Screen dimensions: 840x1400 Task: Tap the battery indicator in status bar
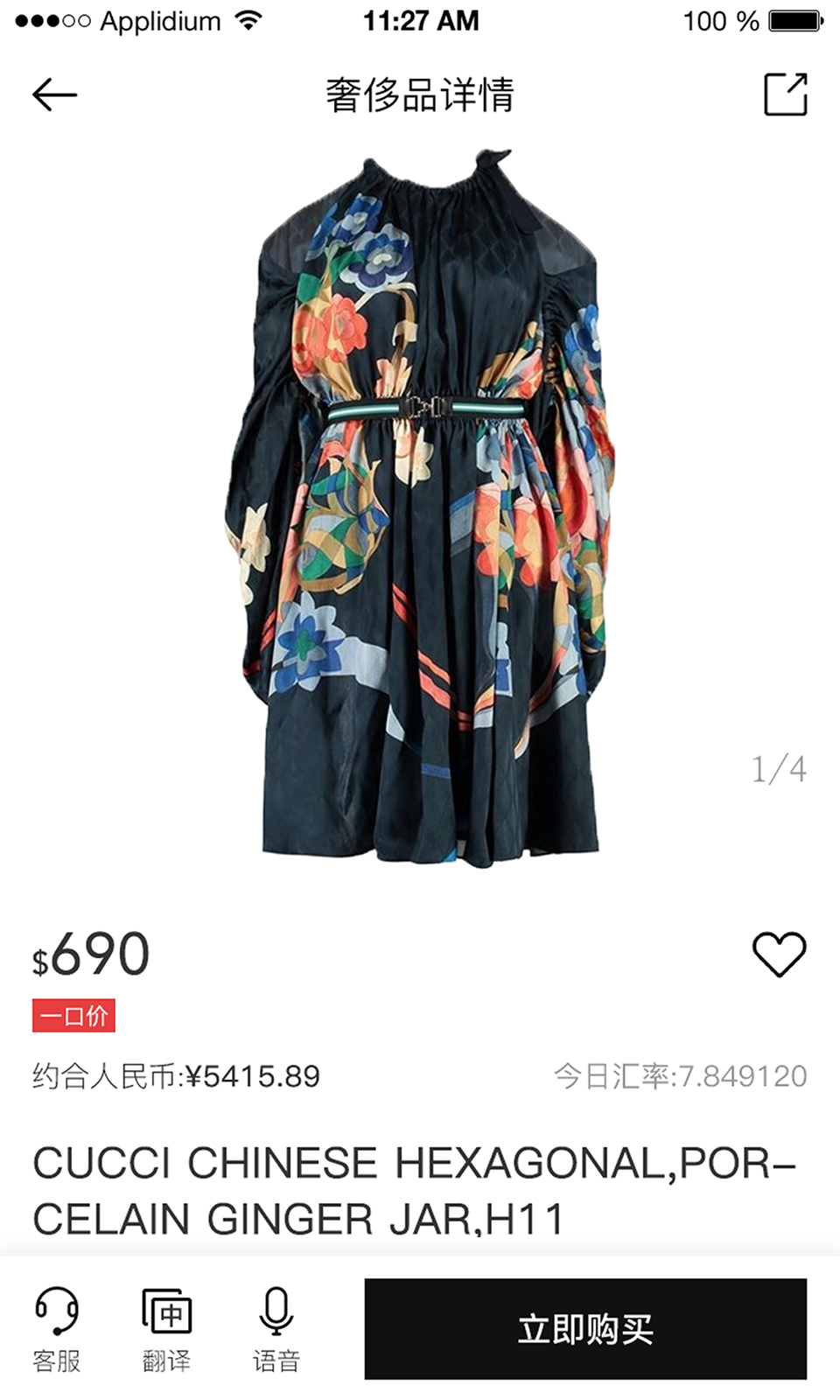click(x=786, y=21)
